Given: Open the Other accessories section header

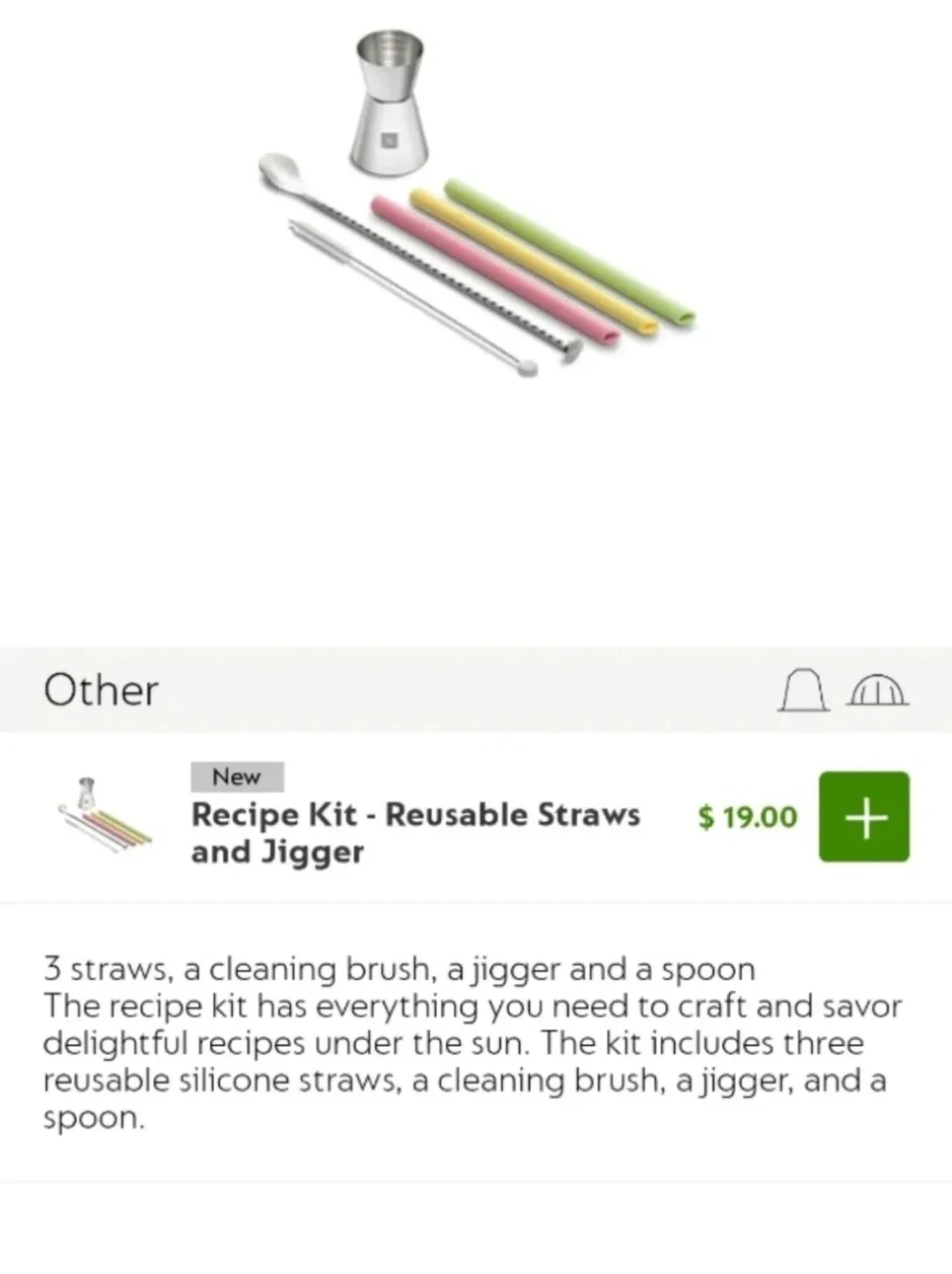Looking at the screenshot, I should pos(100,690).
